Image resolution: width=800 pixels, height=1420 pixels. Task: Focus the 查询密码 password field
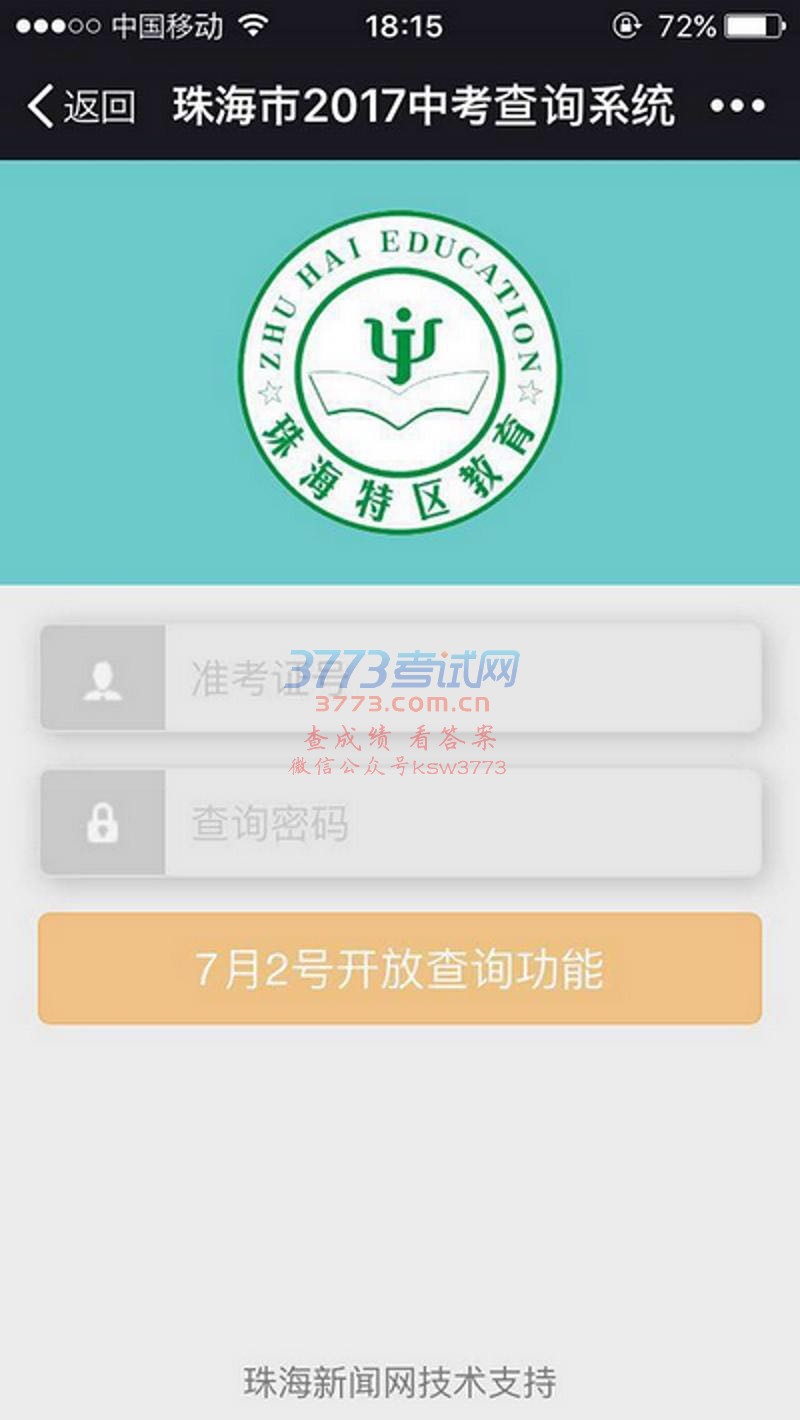pos(460,823)
